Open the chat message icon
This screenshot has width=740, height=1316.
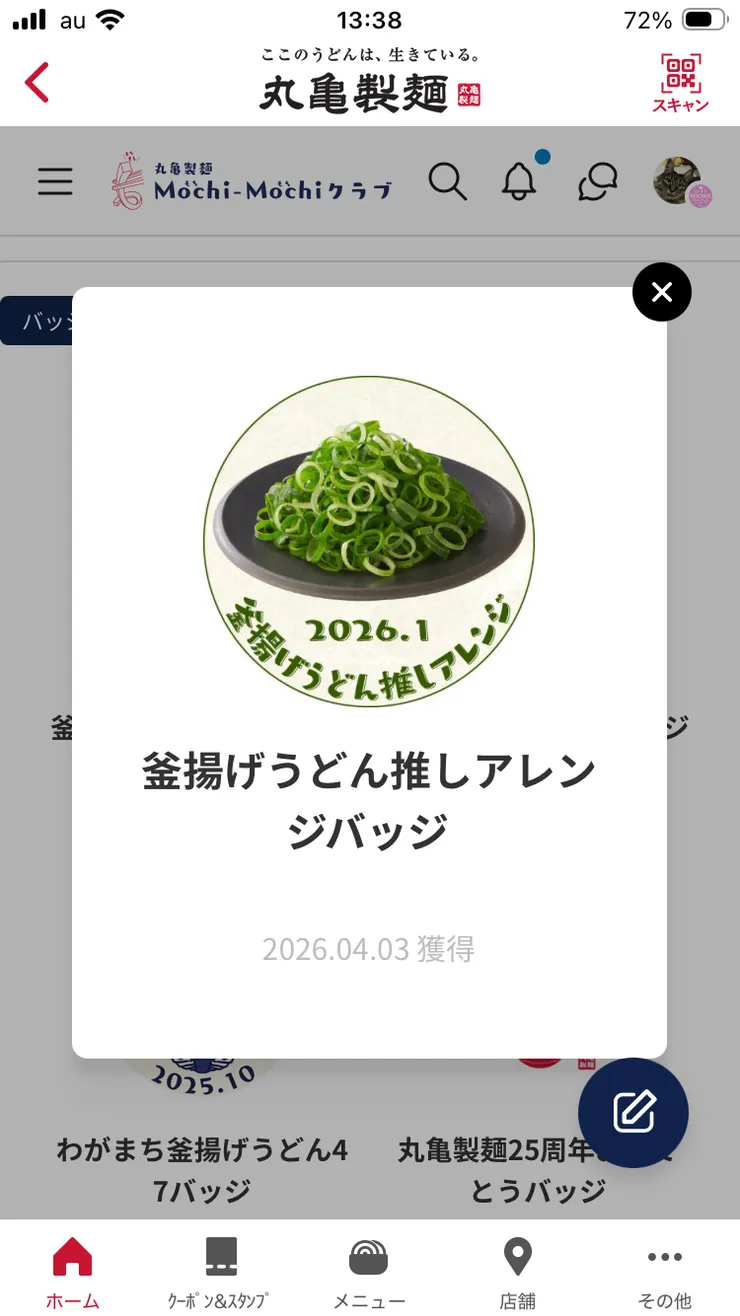596,183
